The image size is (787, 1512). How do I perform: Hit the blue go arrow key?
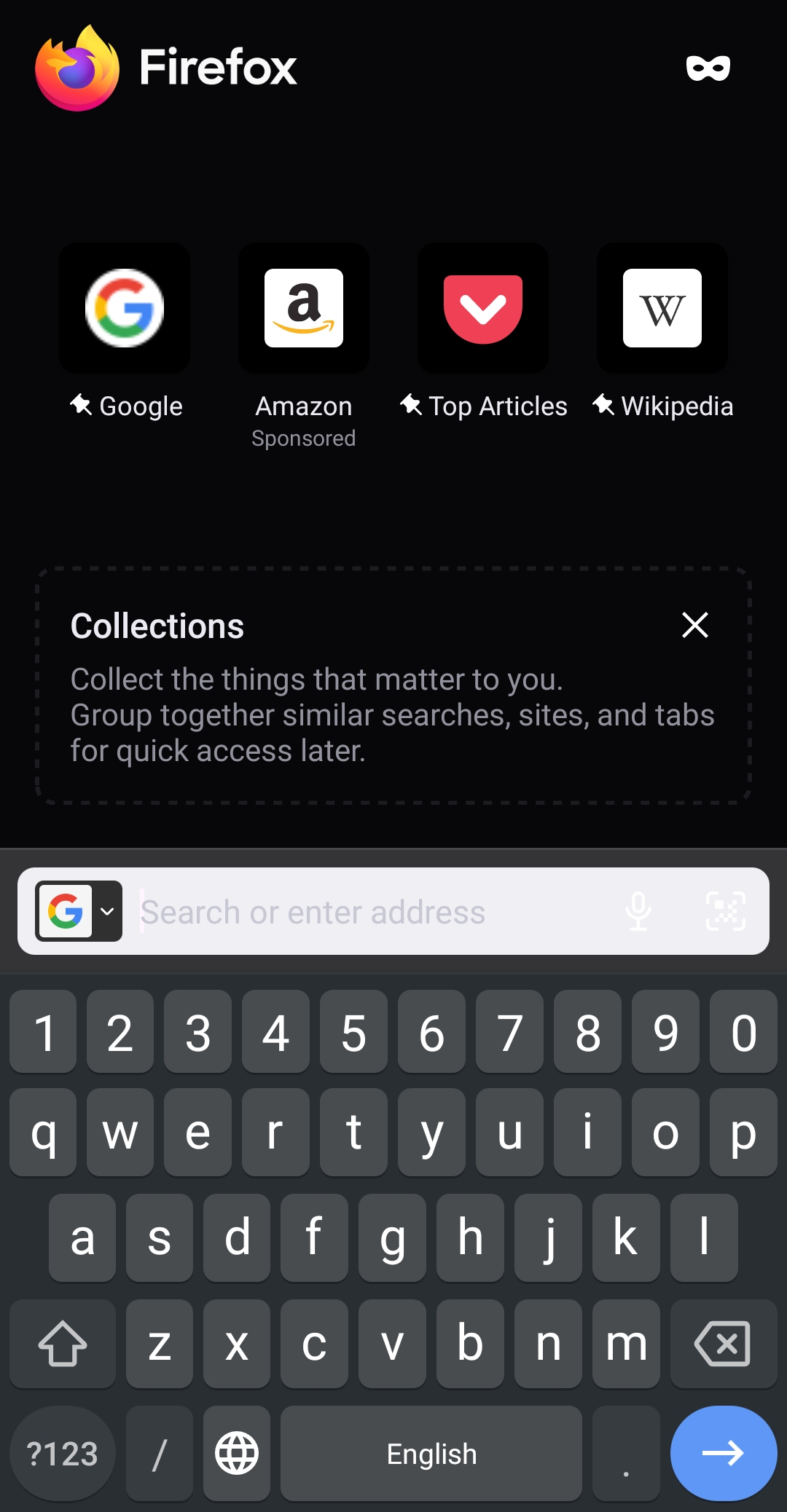tap(724, 1453)
